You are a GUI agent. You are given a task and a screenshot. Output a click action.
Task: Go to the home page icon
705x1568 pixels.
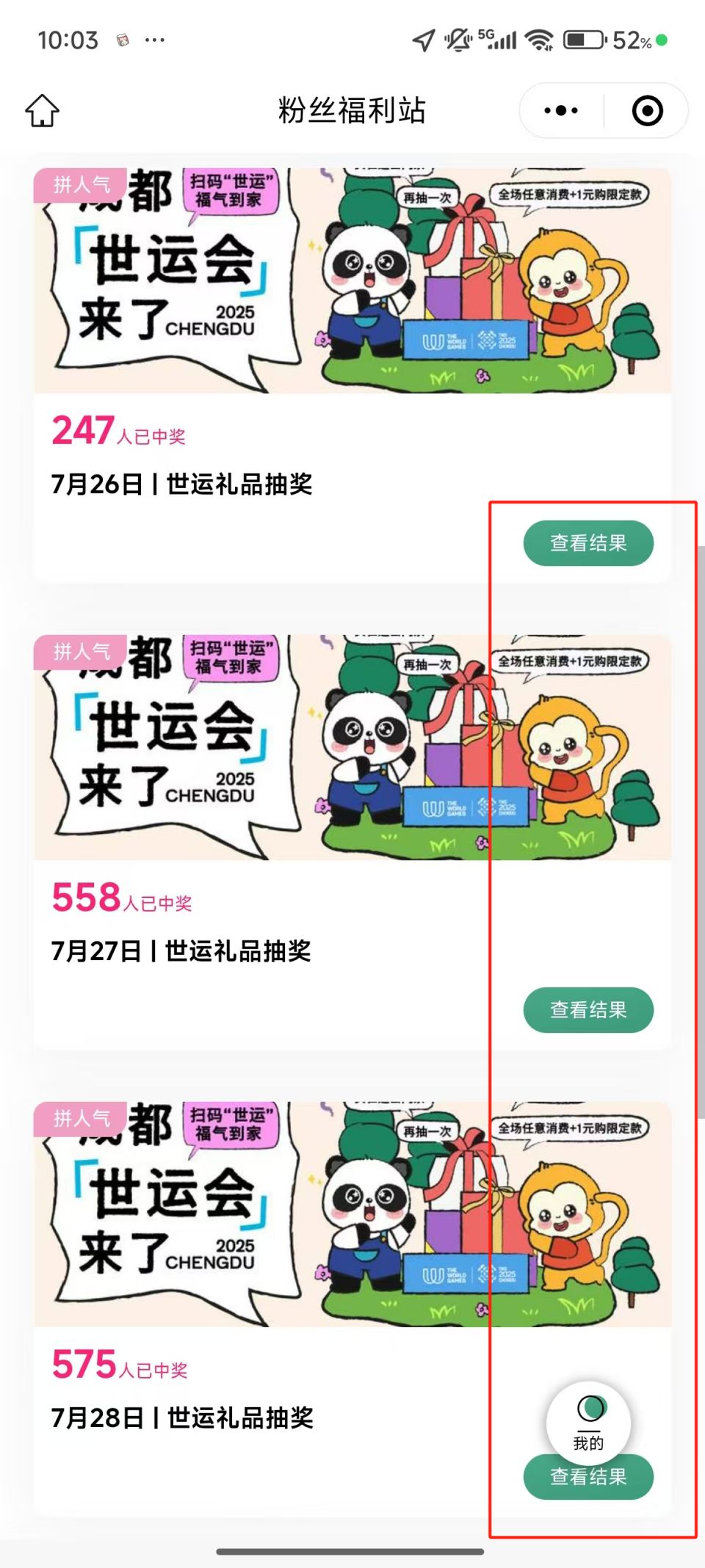(x=42, y=111)
